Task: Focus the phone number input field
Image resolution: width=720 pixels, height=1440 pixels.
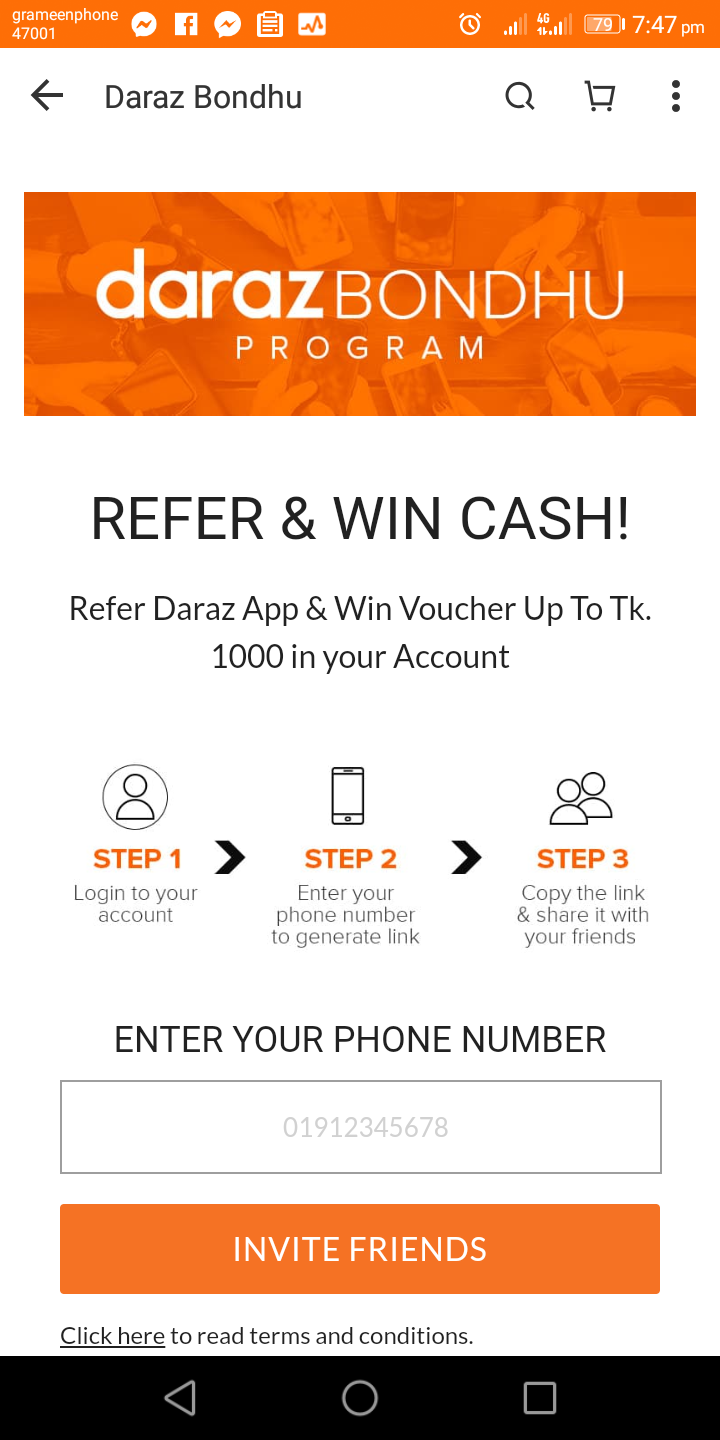Action: (360, 1127)
